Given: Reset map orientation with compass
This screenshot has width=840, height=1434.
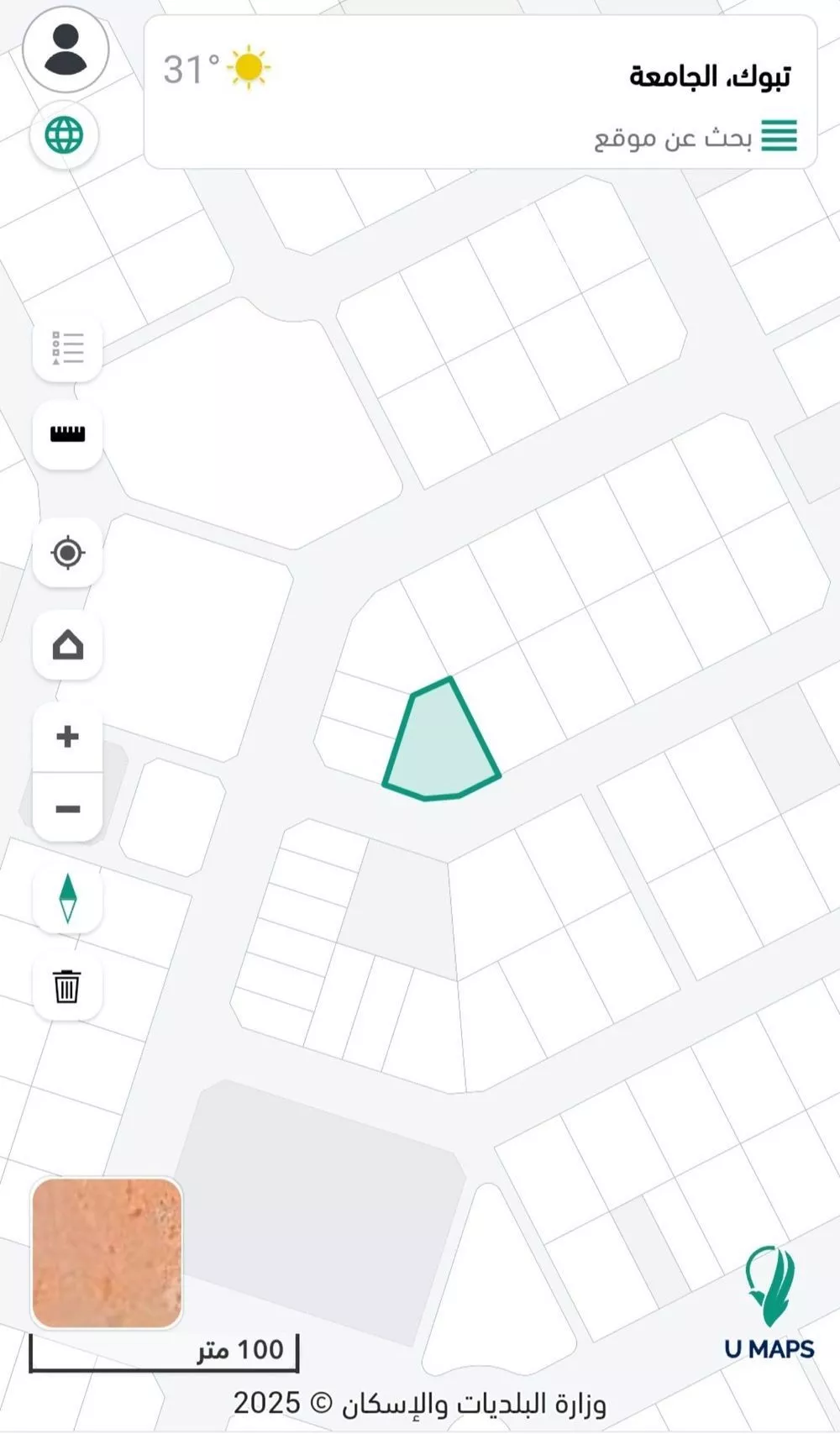Looking at the screenshot, I should click(67, 898).
